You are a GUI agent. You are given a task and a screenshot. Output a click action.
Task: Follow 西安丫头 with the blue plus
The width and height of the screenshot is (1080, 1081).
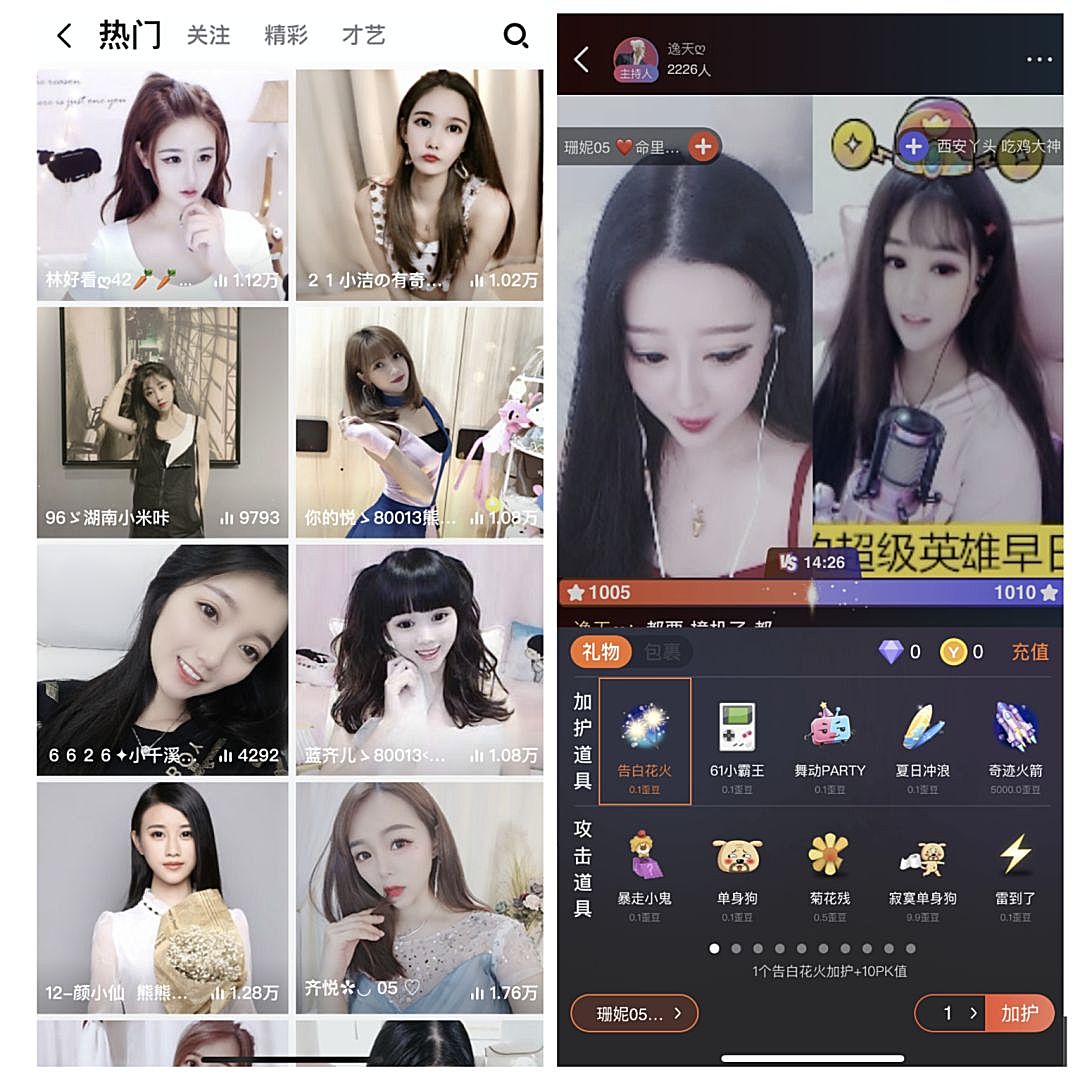point(913,147)
